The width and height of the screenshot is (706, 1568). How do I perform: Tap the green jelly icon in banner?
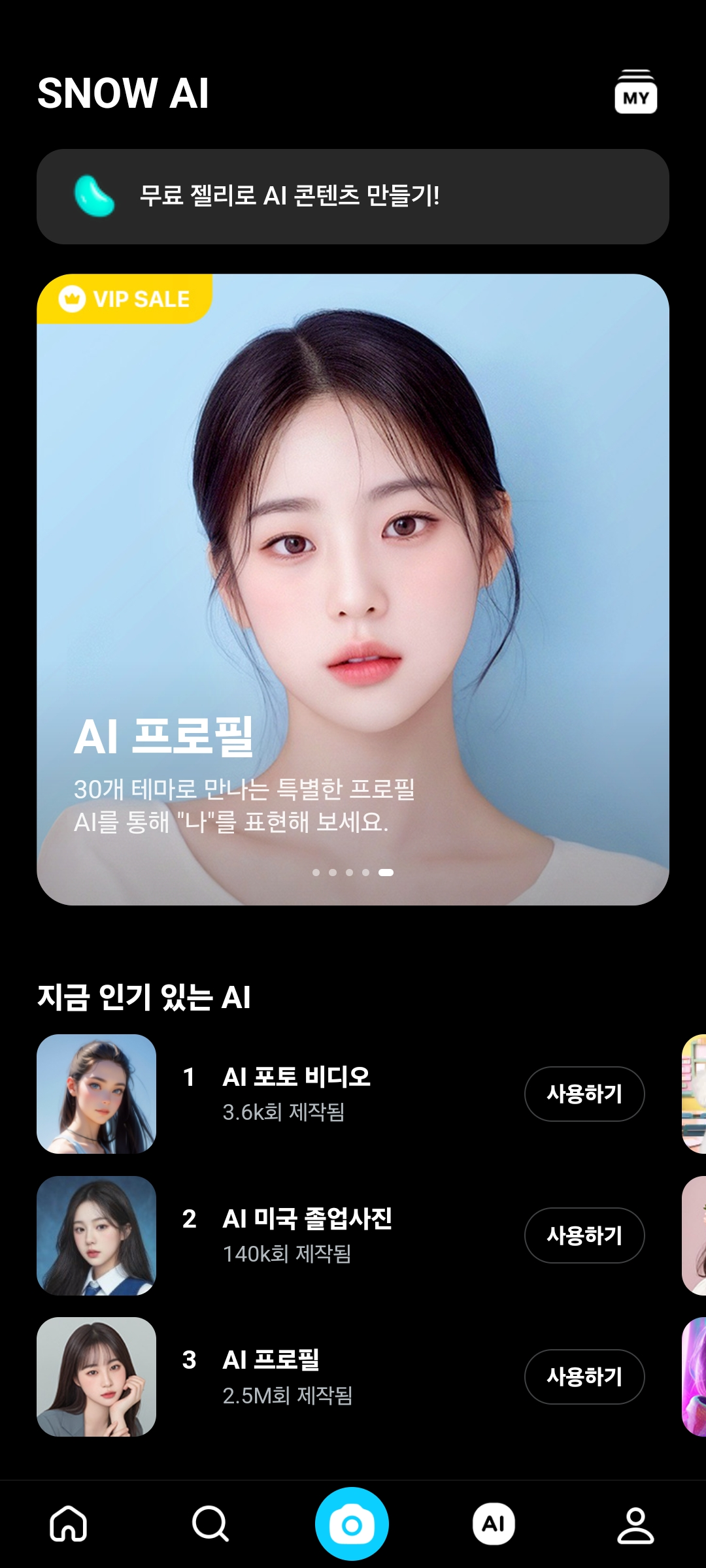(x=95, y=195)
